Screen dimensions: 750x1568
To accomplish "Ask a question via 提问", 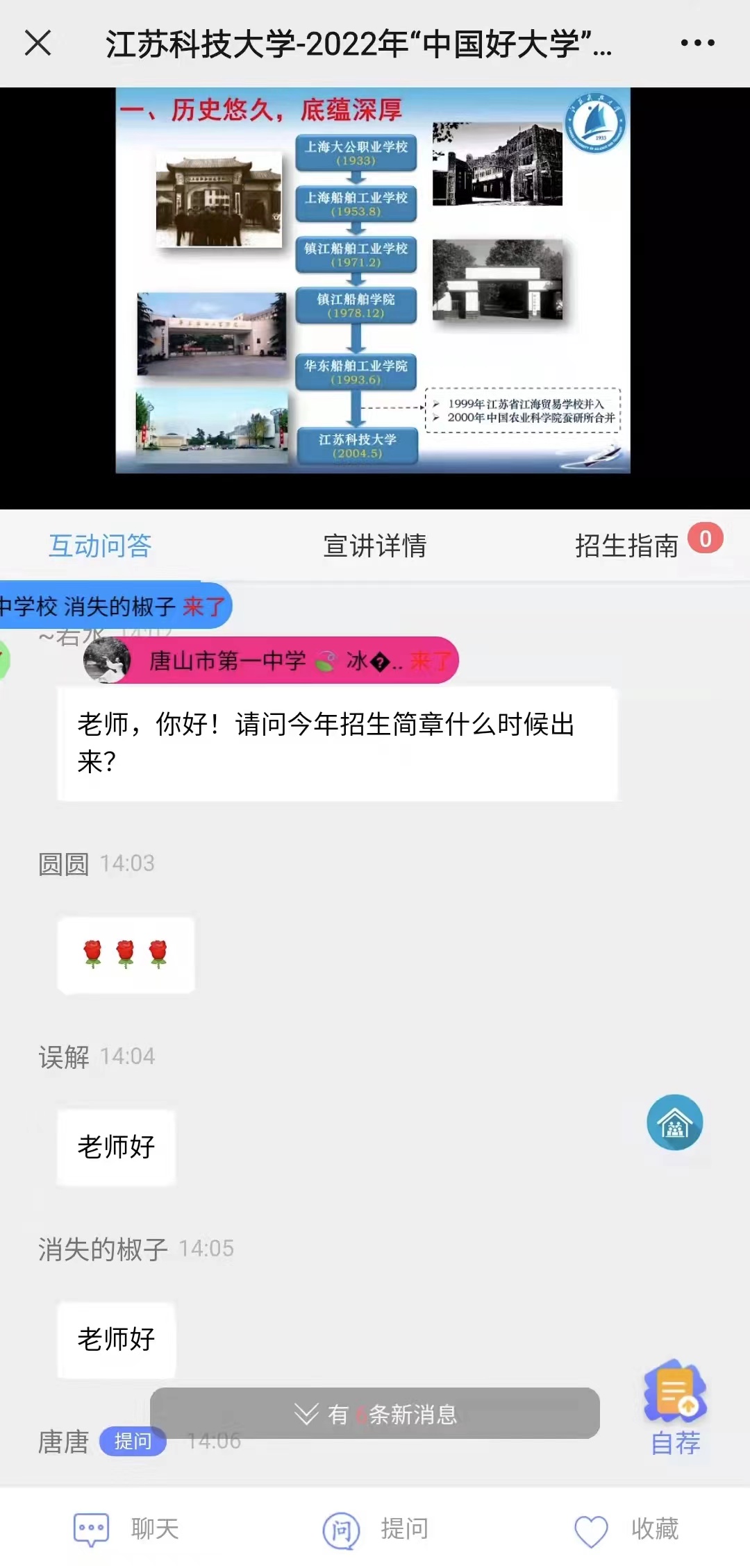I will coord(376,1528).
